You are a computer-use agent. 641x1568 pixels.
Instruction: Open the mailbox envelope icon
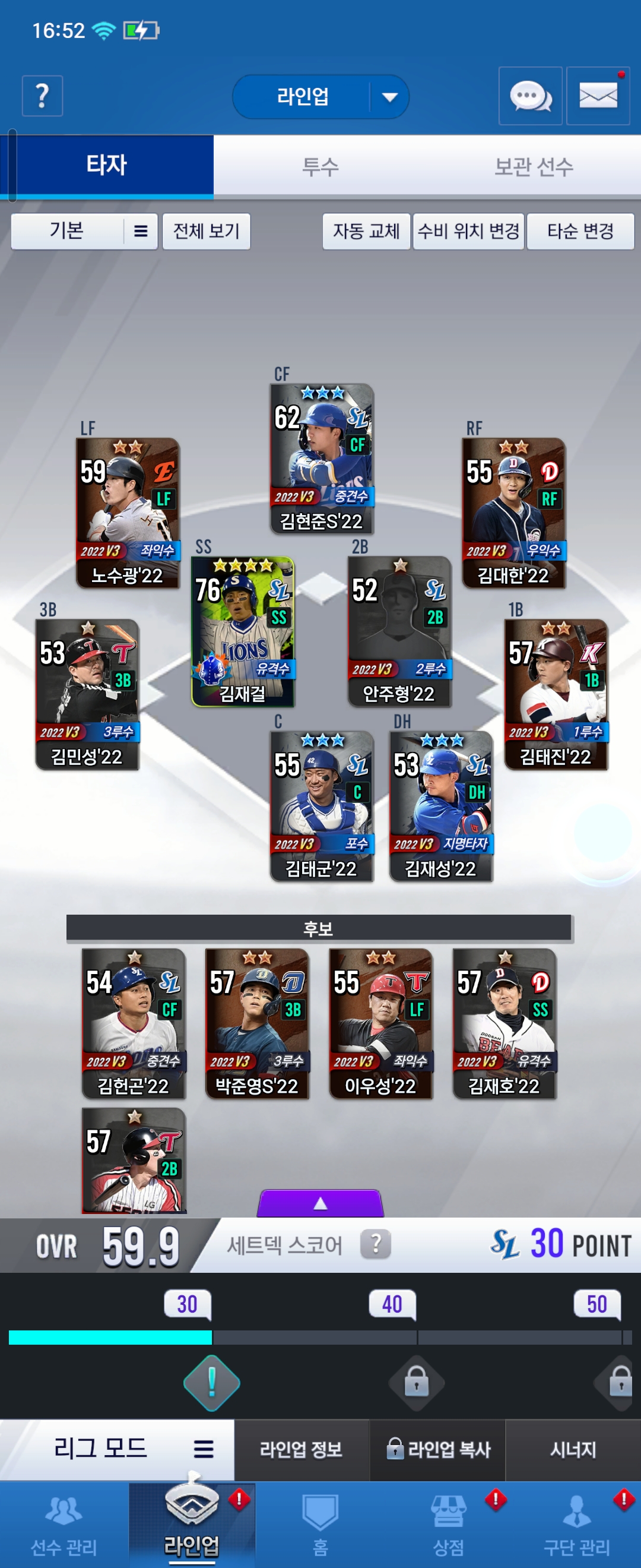(x=597, y=96)
